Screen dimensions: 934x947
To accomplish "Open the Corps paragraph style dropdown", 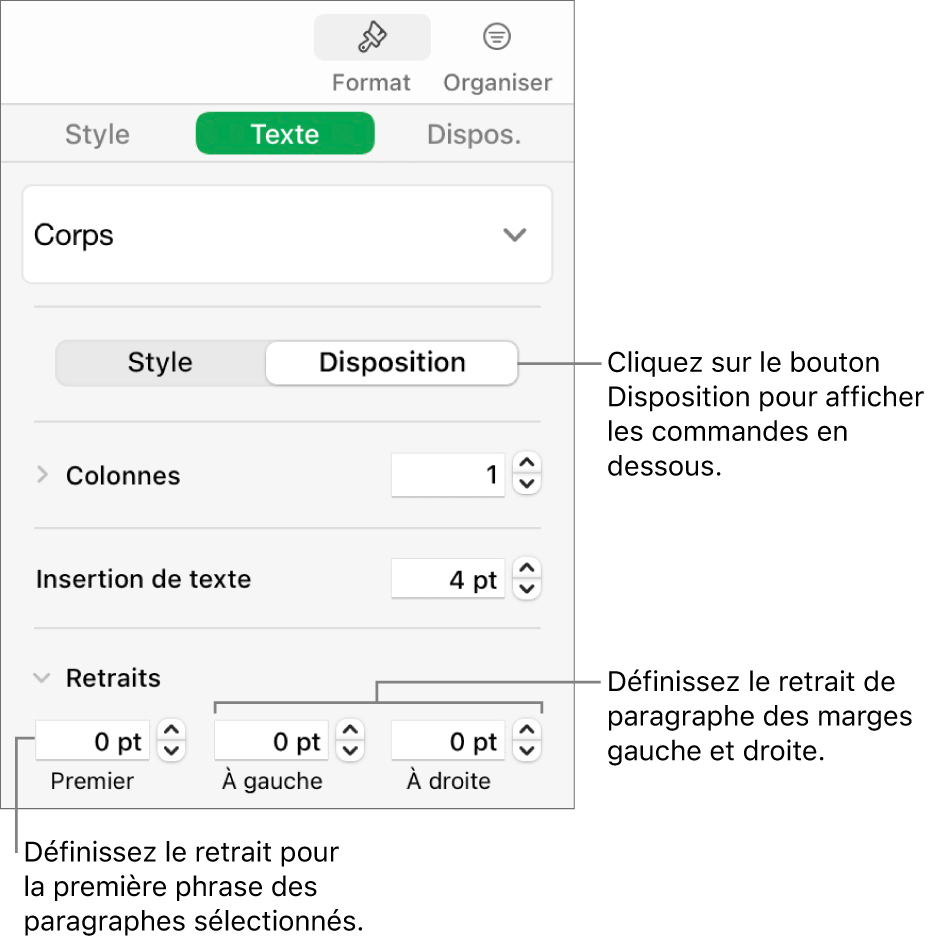I will click(287, 235).
